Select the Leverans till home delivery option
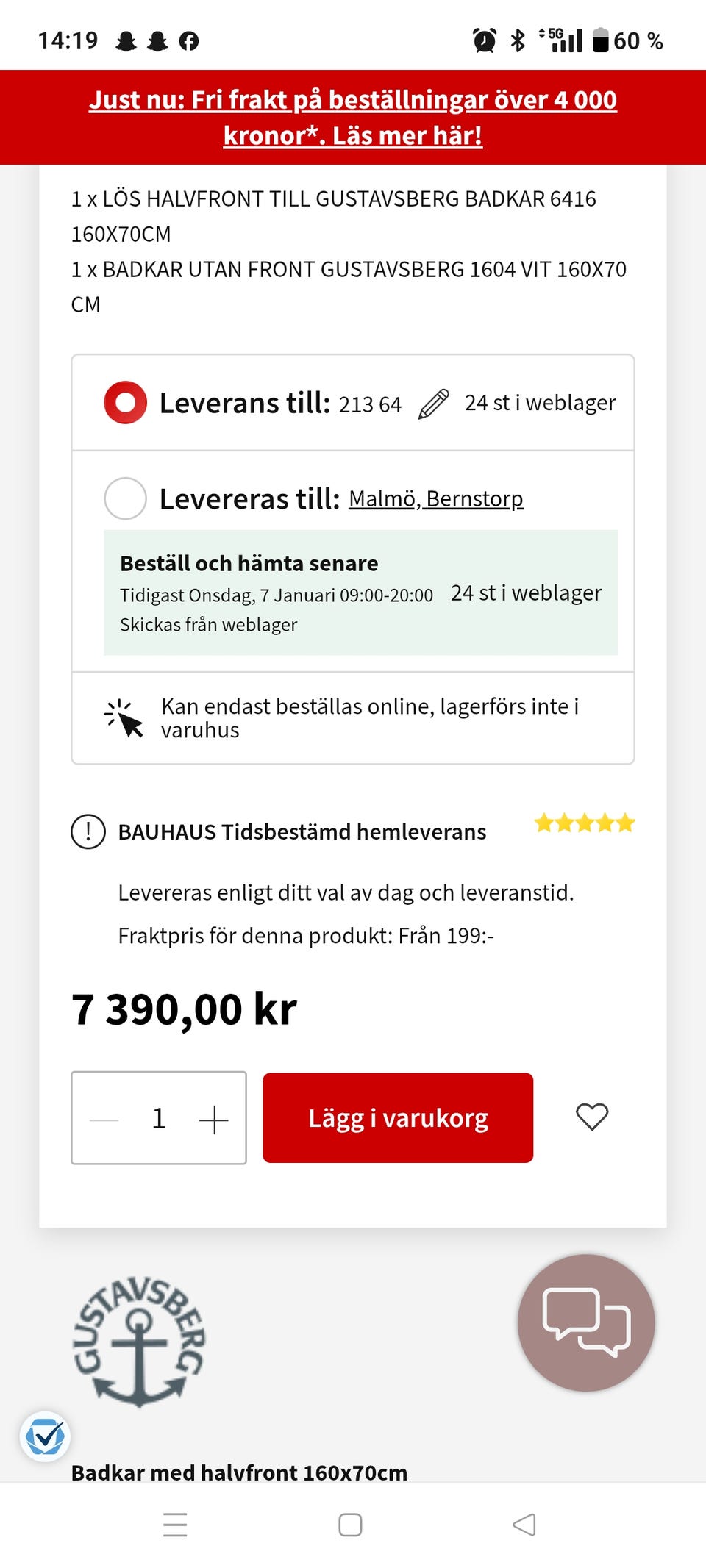Image resolution: width=706 pixels, height=1568 pixels. point(126,403)
